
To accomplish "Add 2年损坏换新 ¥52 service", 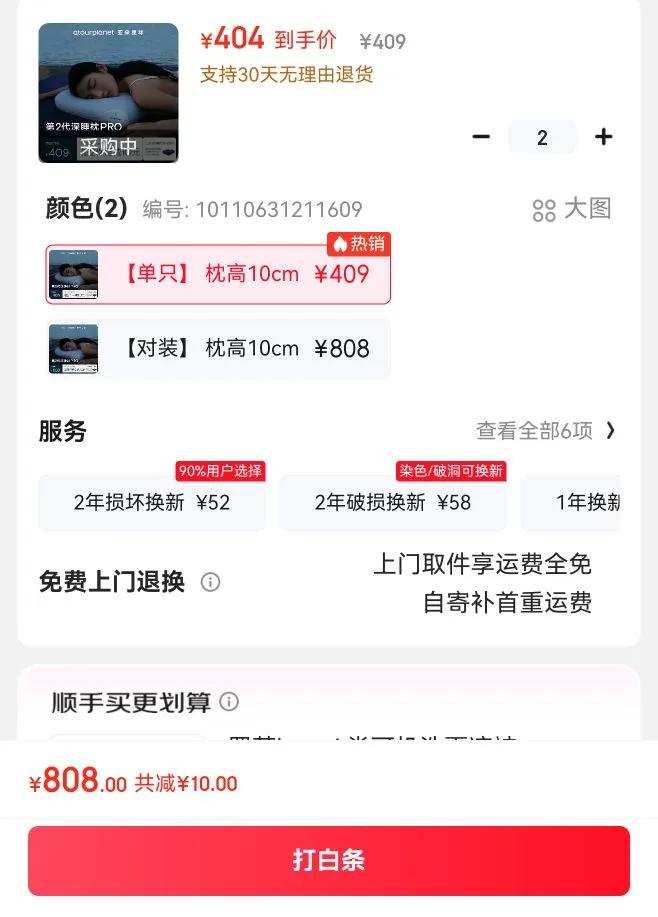I will pos(152,502).
